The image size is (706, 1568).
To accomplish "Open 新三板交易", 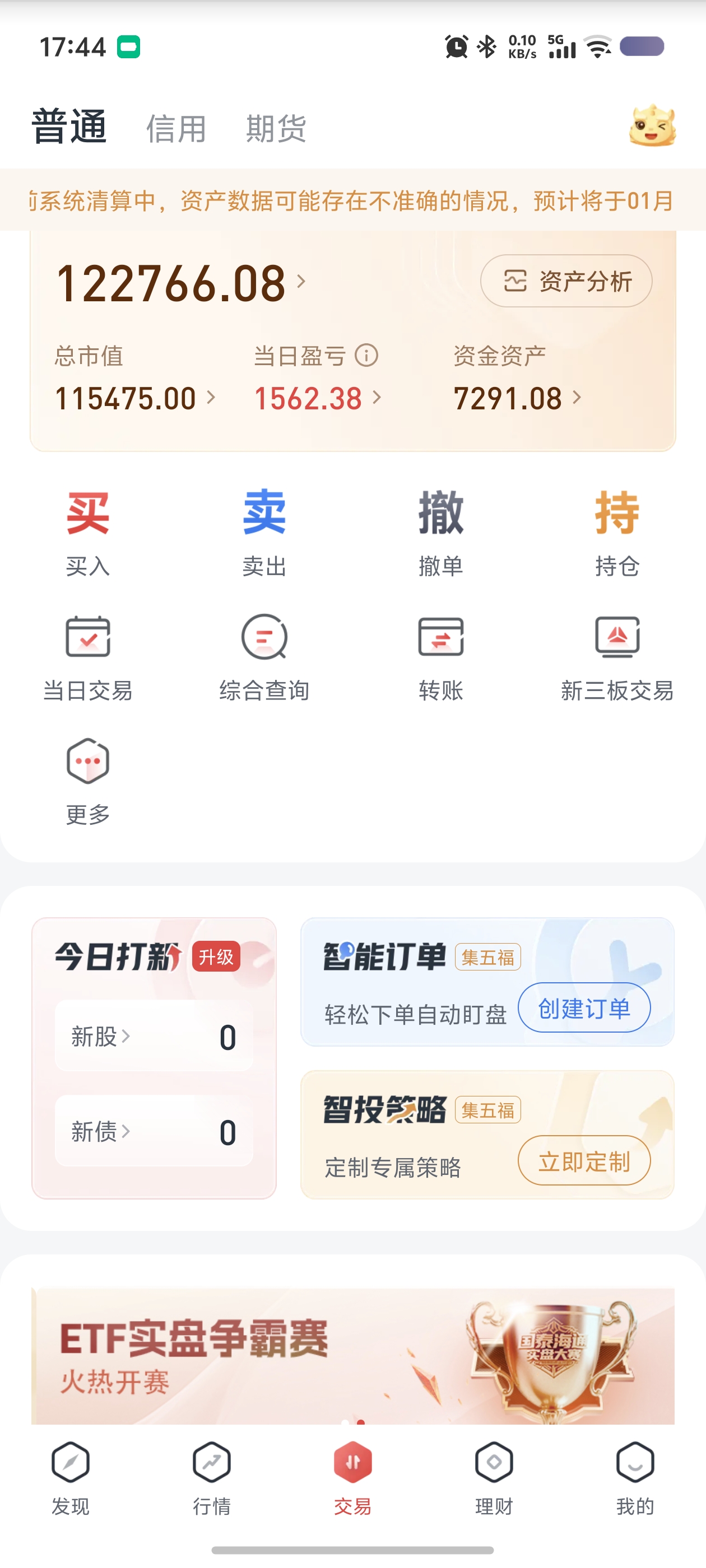I will click(x=617, y=657).
